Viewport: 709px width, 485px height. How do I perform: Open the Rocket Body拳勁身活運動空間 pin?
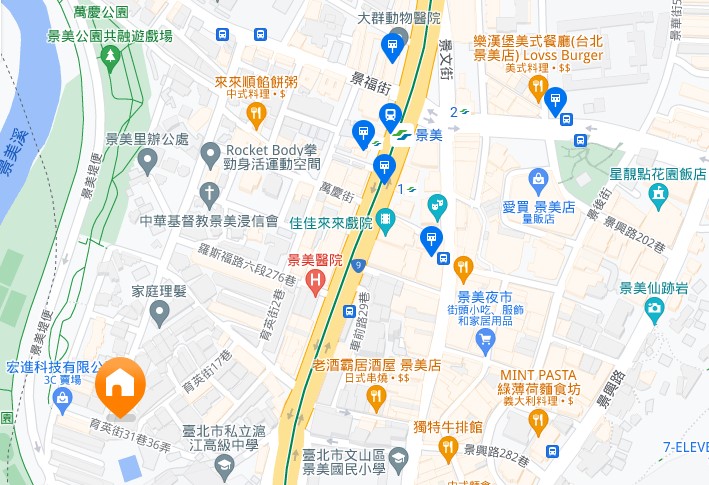pos(210,154)
